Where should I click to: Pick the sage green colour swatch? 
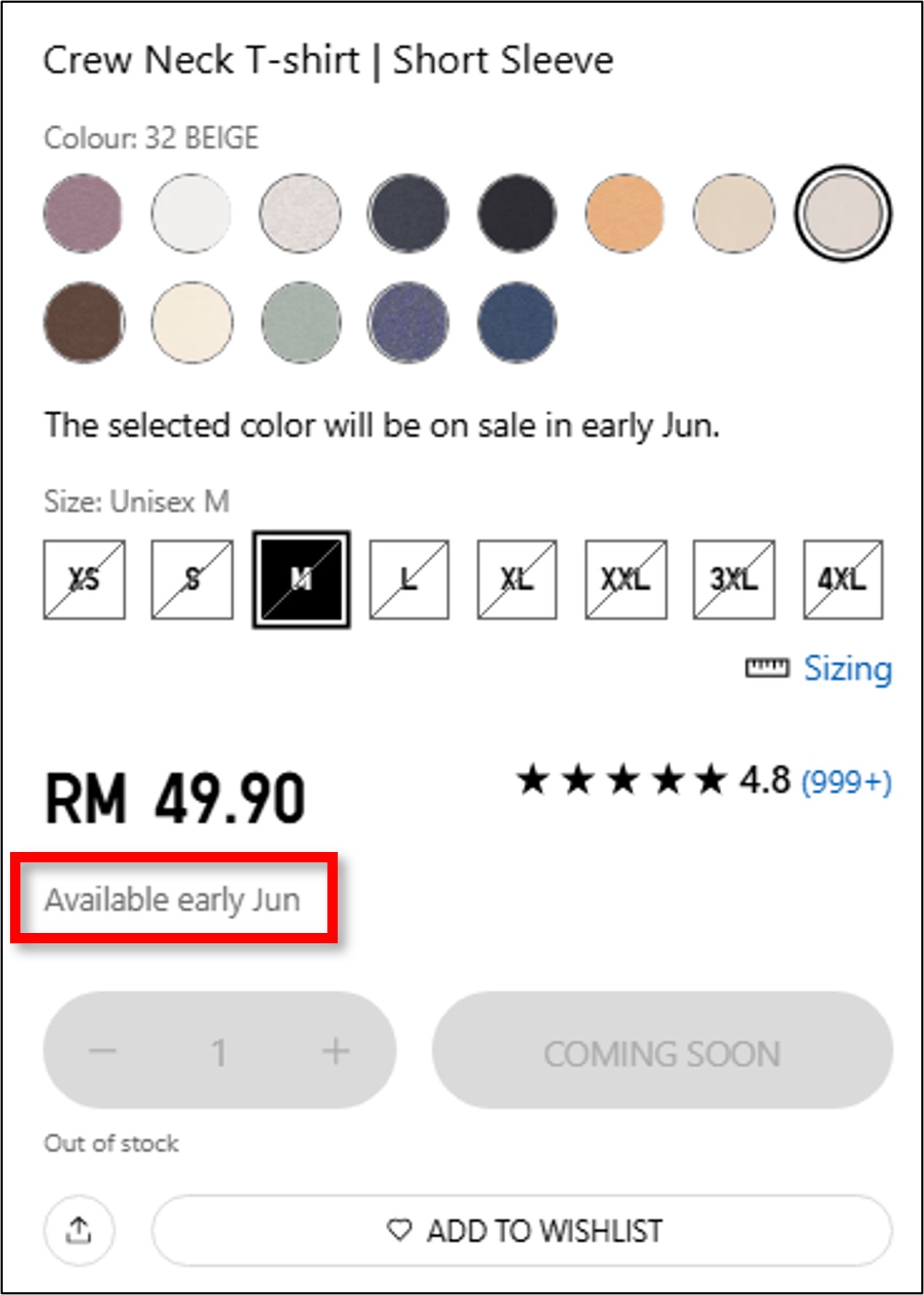click(x=300, y=322)
